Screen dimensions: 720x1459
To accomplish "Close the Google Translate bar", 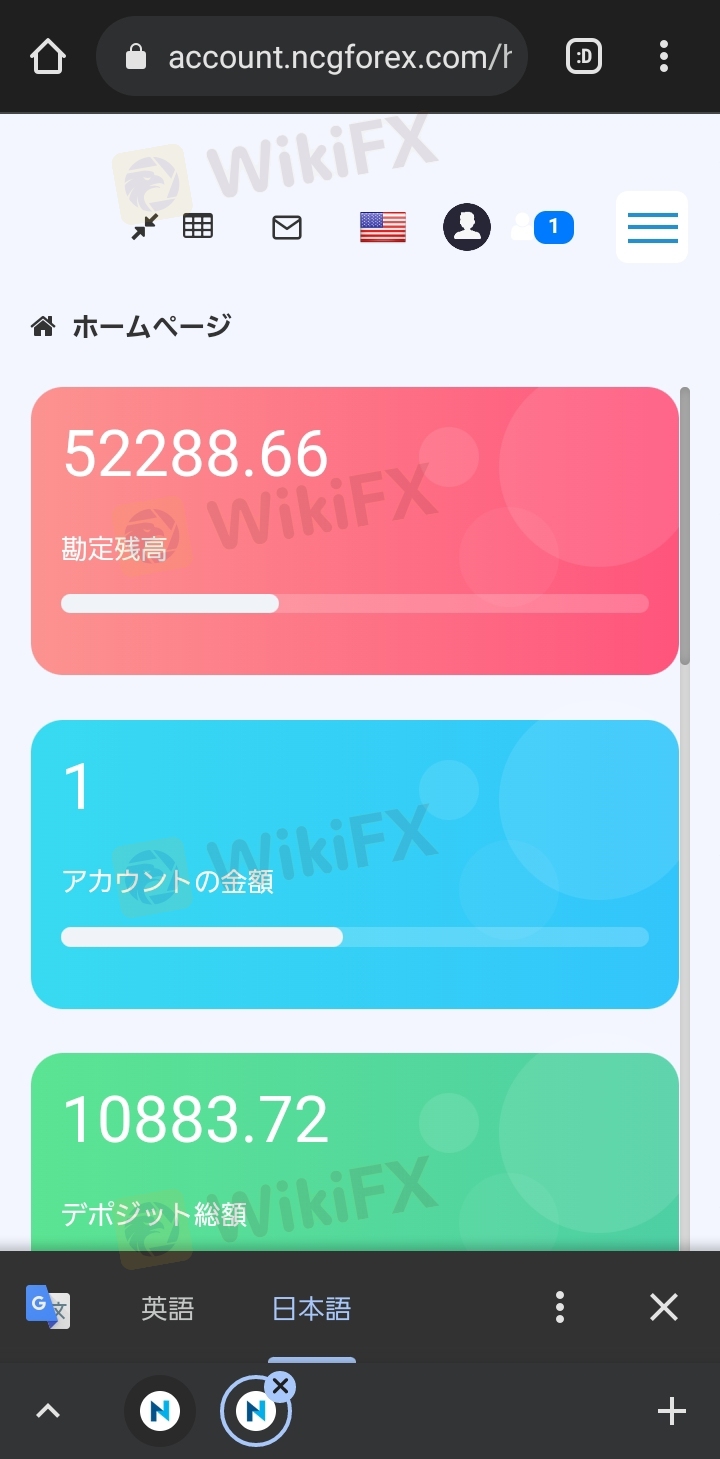I will point(664,1307).
